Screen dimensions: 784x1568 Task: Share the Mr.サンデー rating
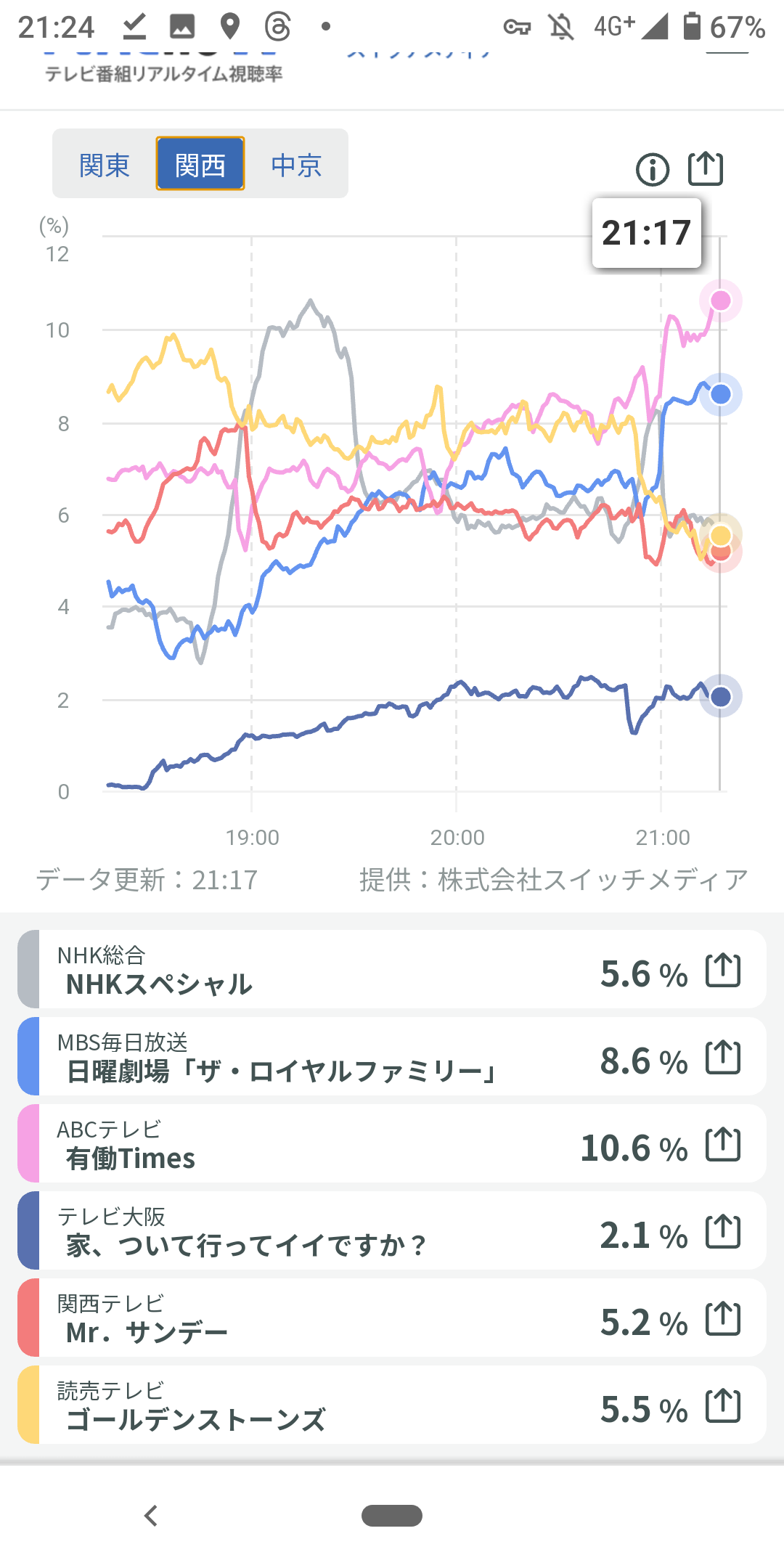pos(723,1319)
